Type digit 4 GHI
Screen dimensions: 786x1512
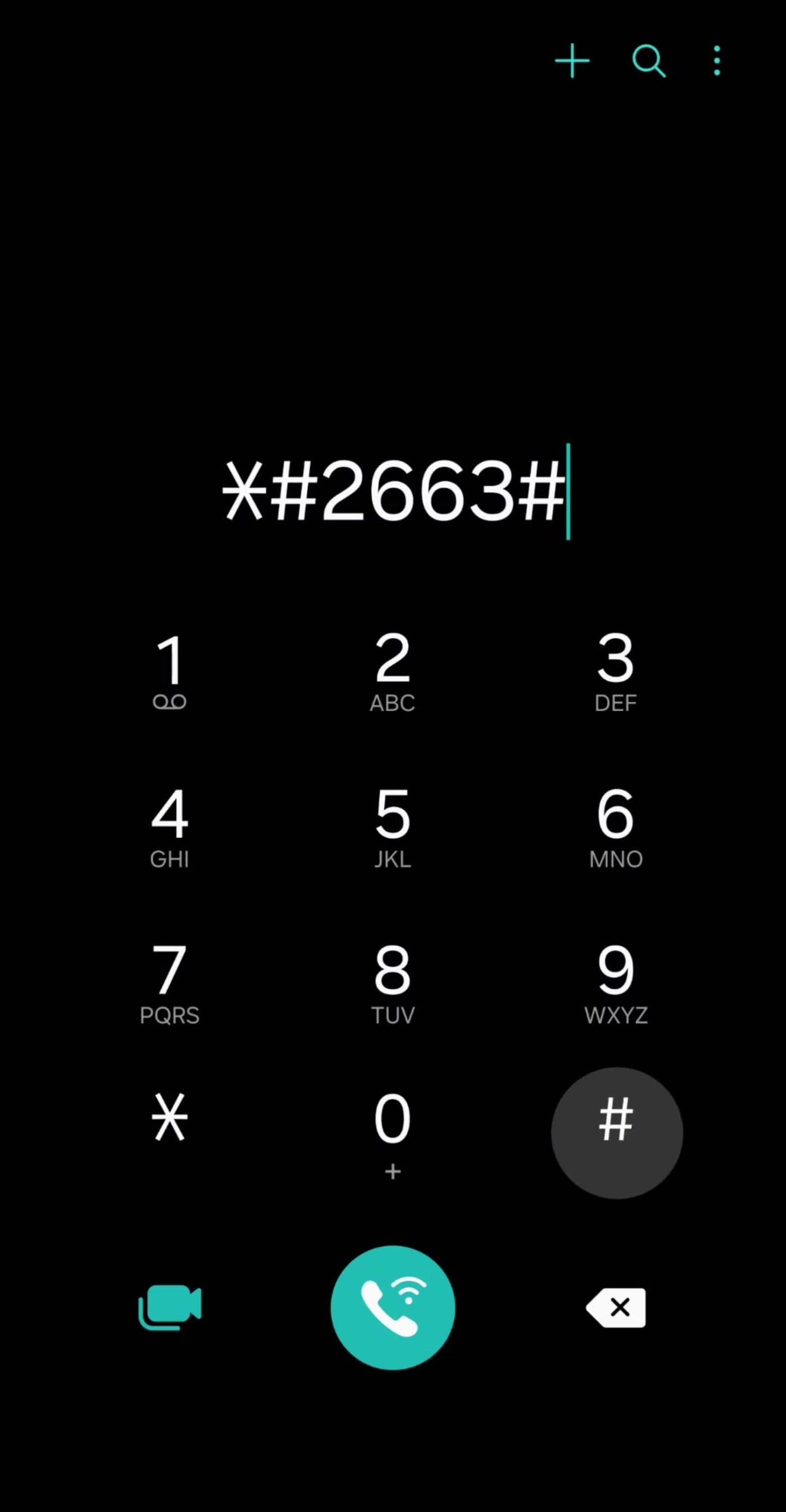[170, 826]
